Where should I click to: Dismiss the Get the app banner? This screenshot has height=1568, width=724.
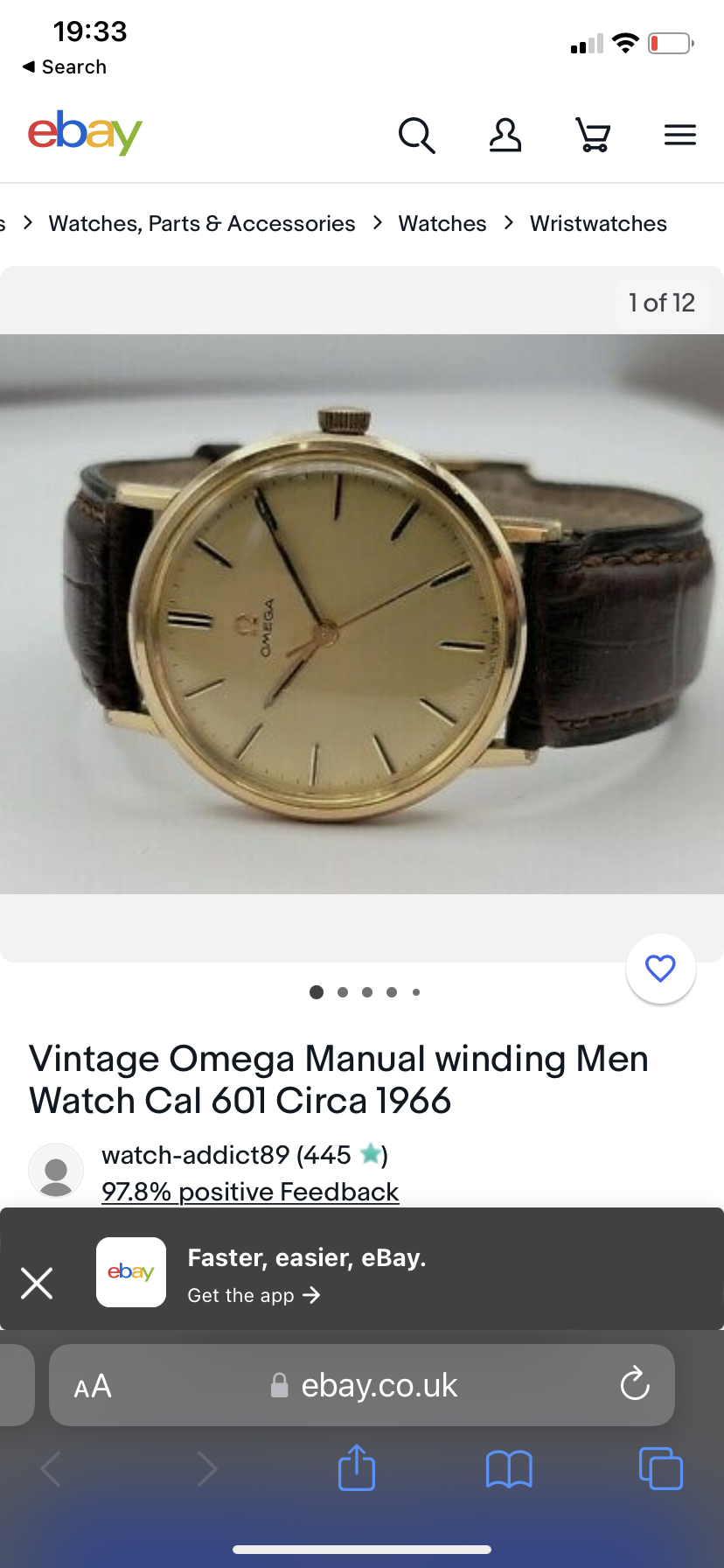[x=37, y=1284]
